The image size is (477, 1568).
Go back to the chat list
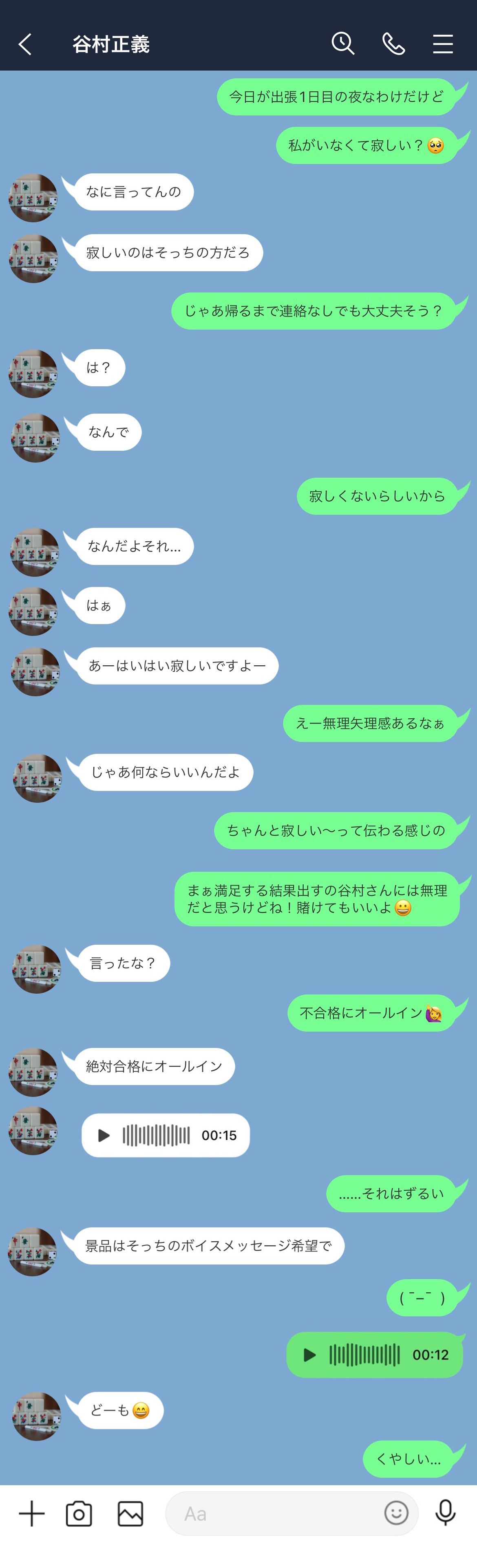(25, 44)
